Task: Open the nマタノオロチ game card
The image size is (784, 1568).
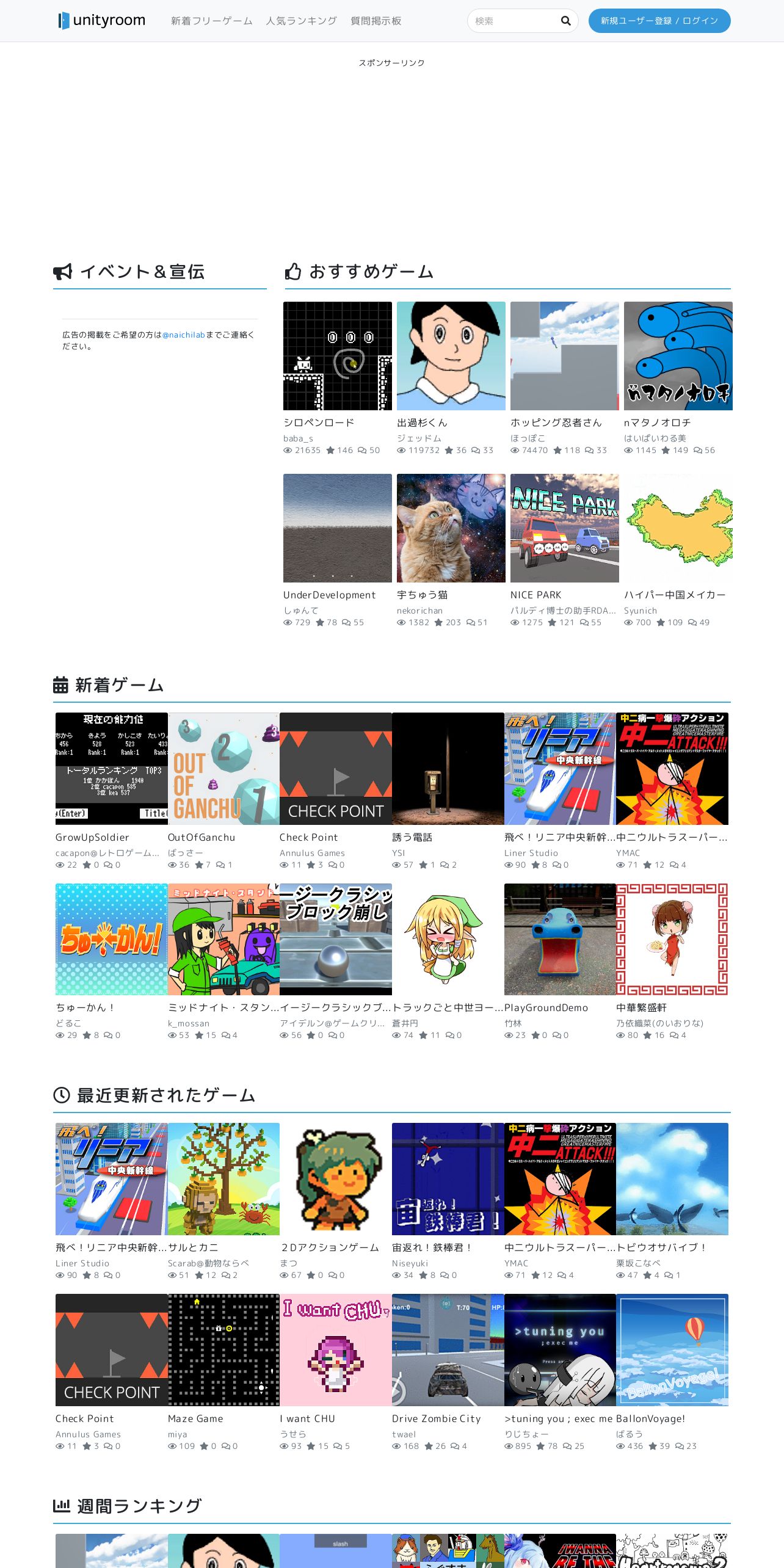Action: click(x=678, y=356)
